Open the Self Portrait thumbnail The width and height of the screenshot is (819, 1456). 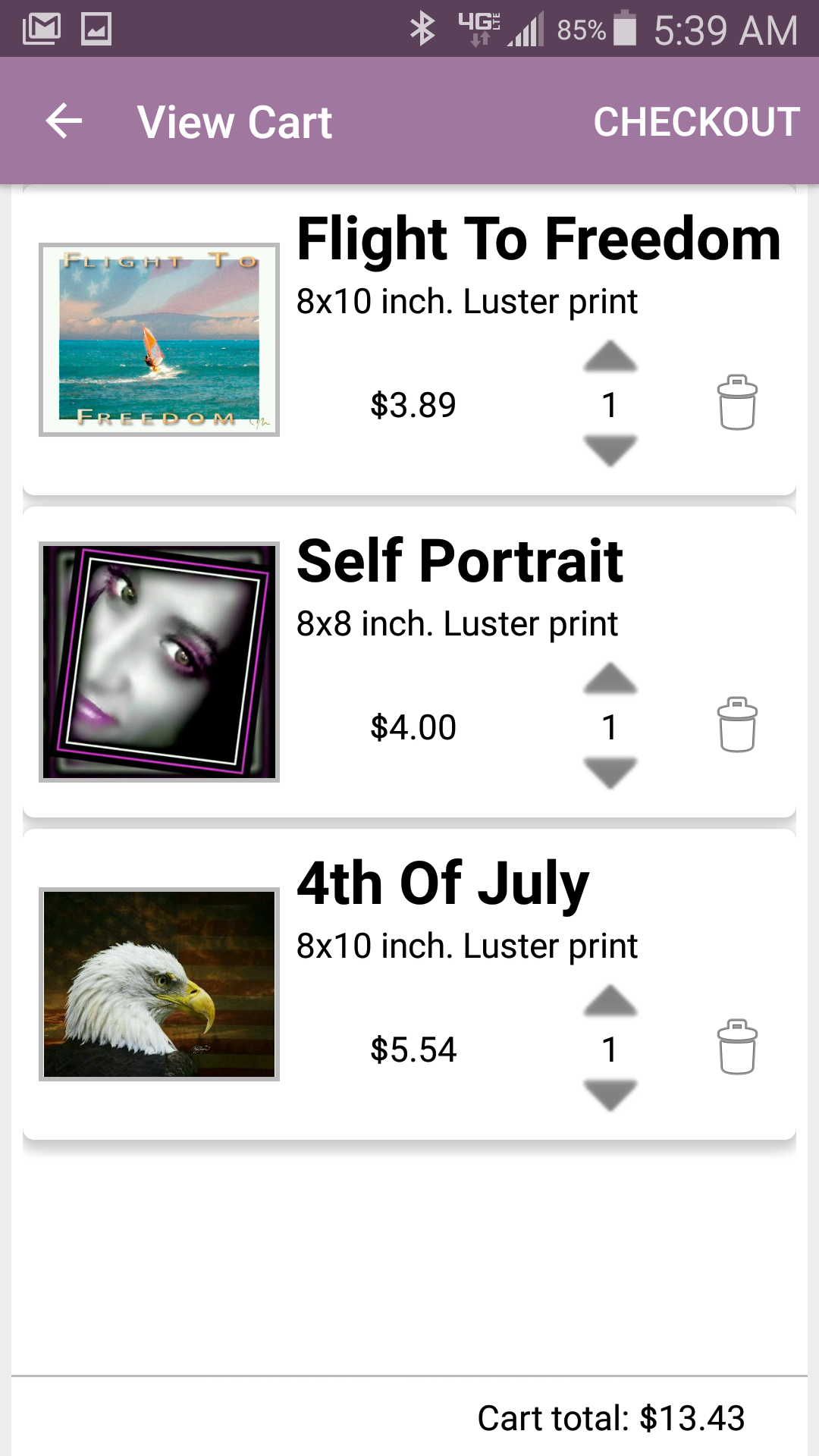pos(159,662)
